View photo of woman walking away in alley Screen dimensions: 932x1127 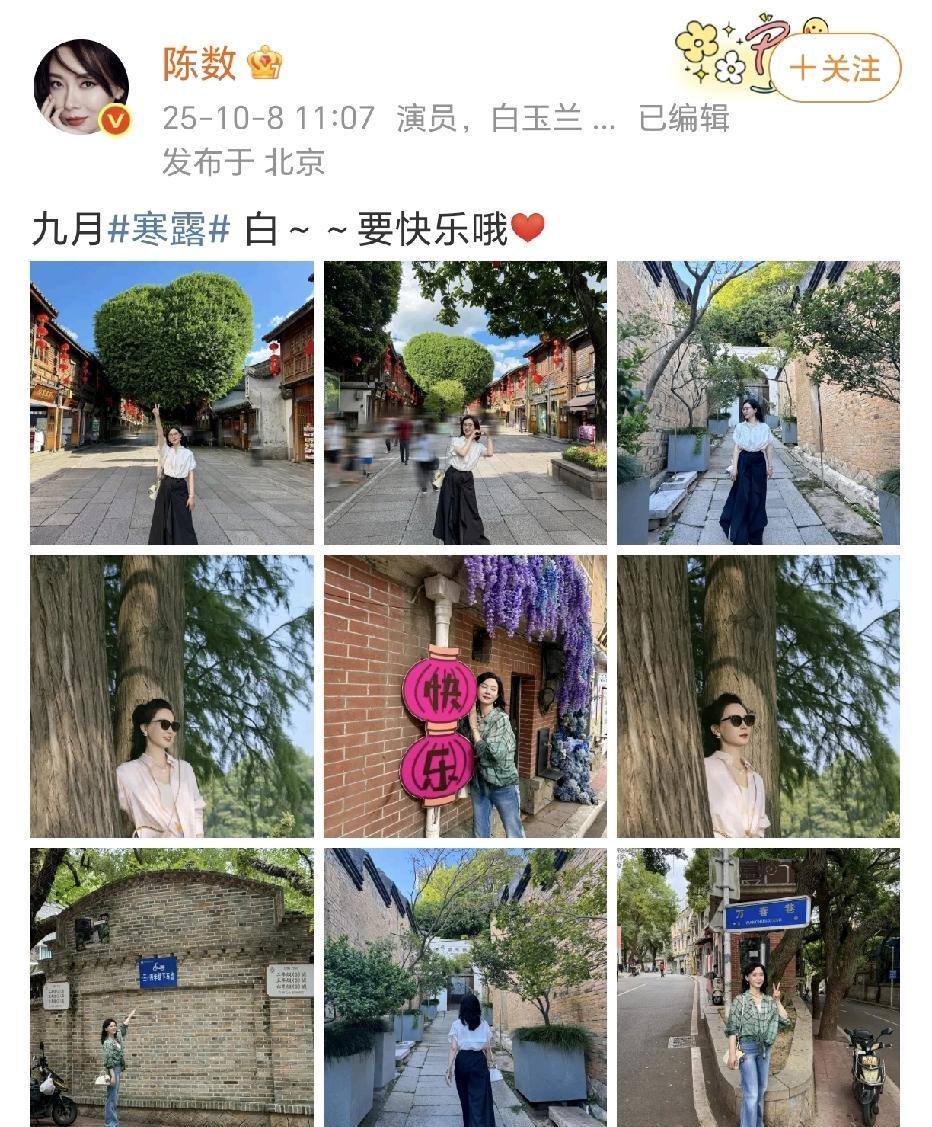(x=465, y=987)
